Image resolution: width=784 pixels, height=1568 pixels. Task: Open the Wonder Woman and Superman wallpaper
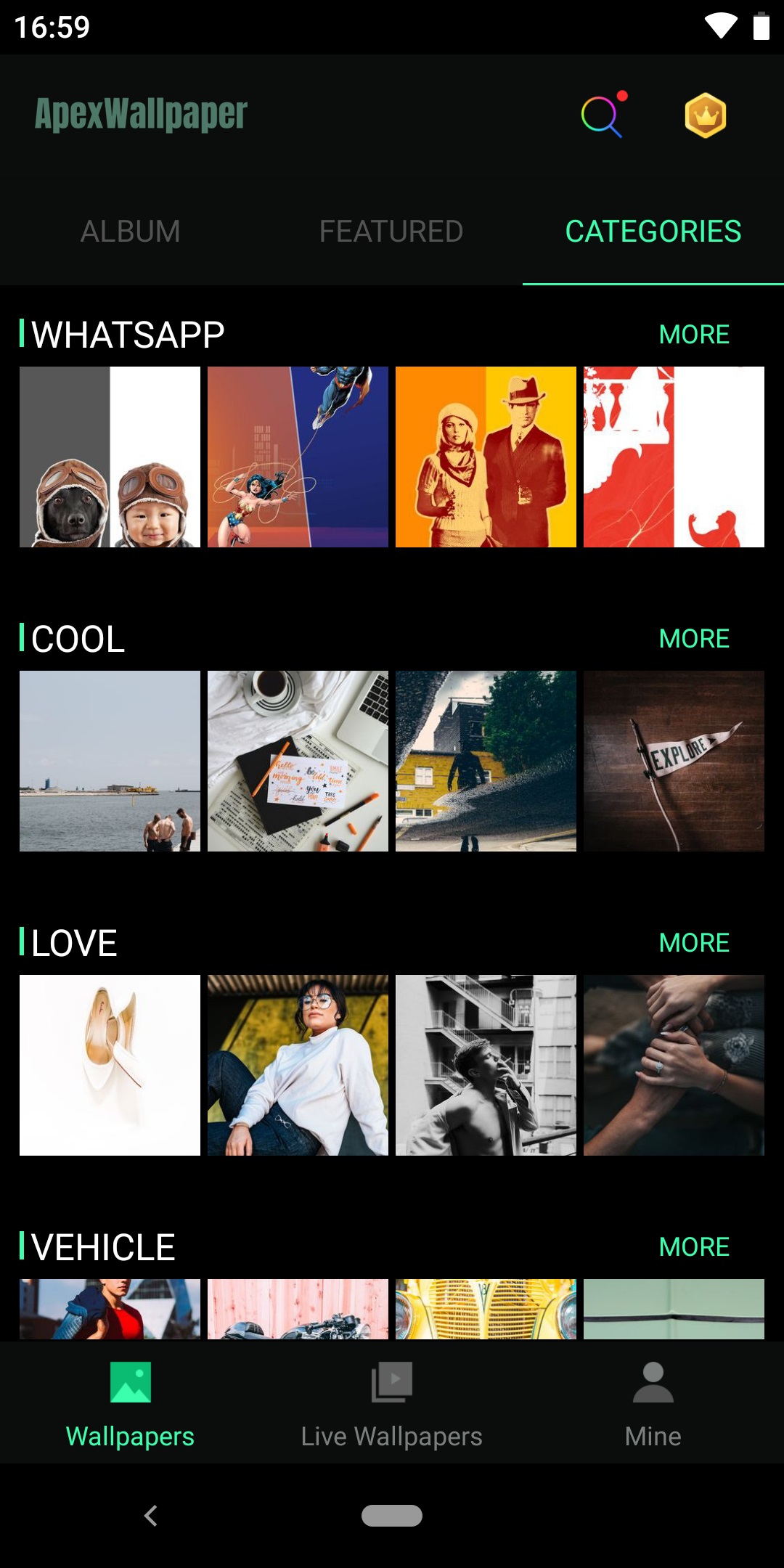pos(298,457)
